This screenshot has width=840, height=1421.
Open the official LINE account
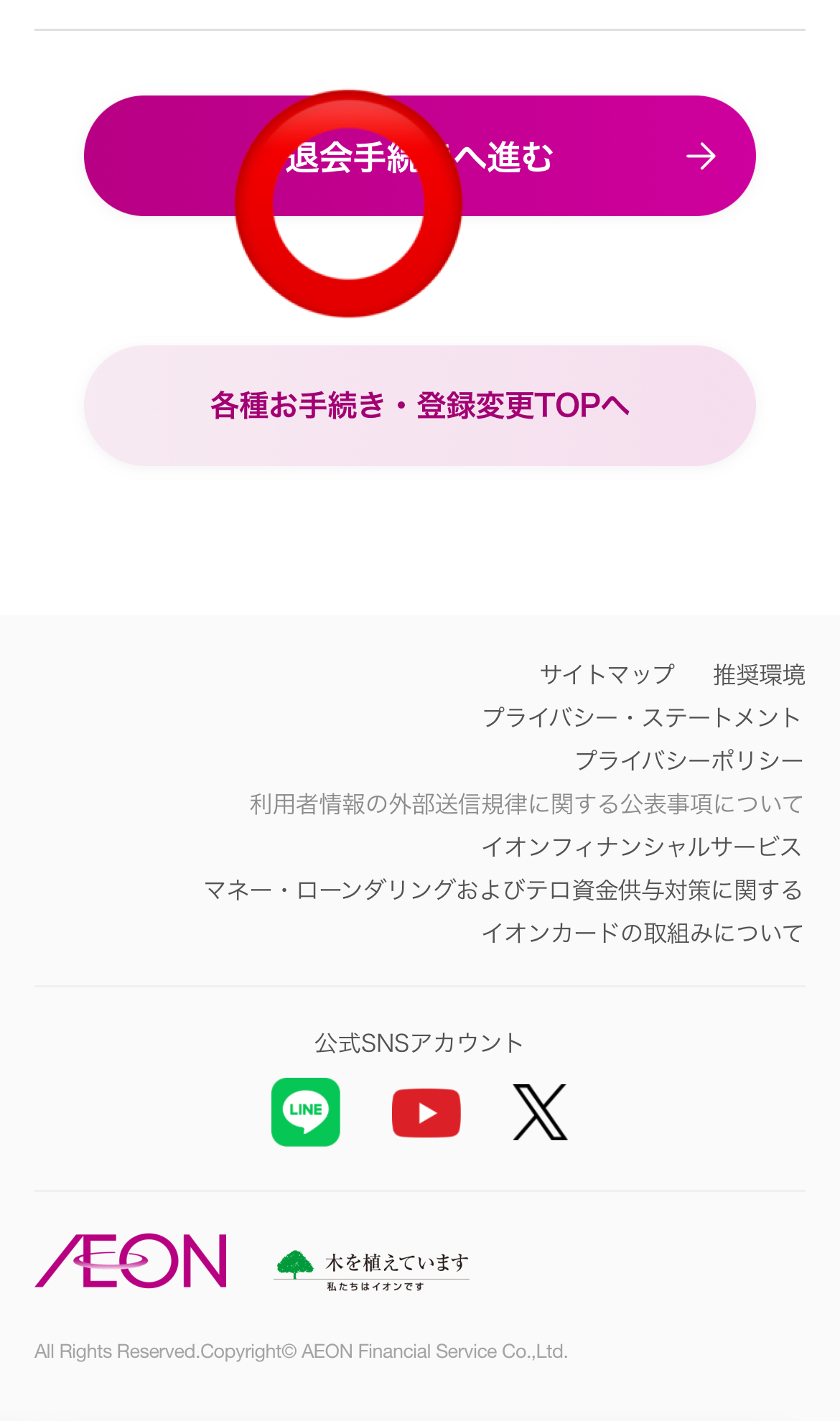tap(306, 1112)
